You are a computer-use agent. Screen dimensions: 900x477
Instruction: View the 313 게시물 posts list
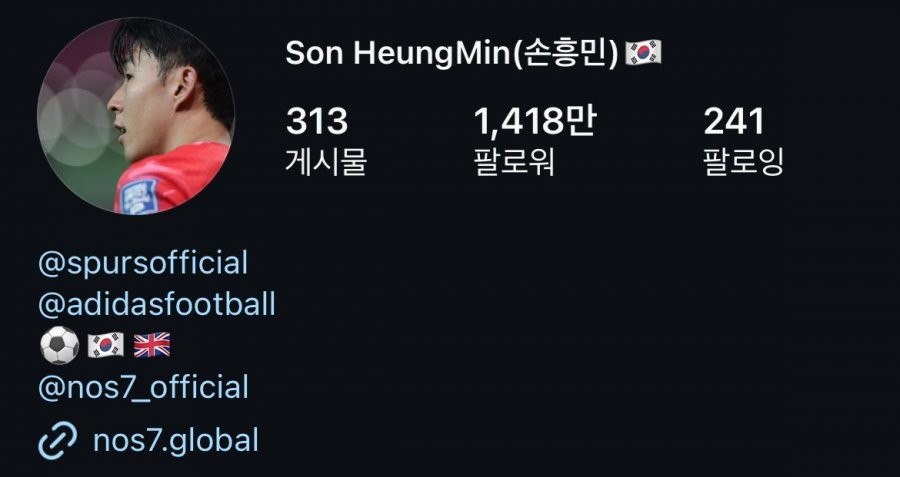click(x=326, y=141)
